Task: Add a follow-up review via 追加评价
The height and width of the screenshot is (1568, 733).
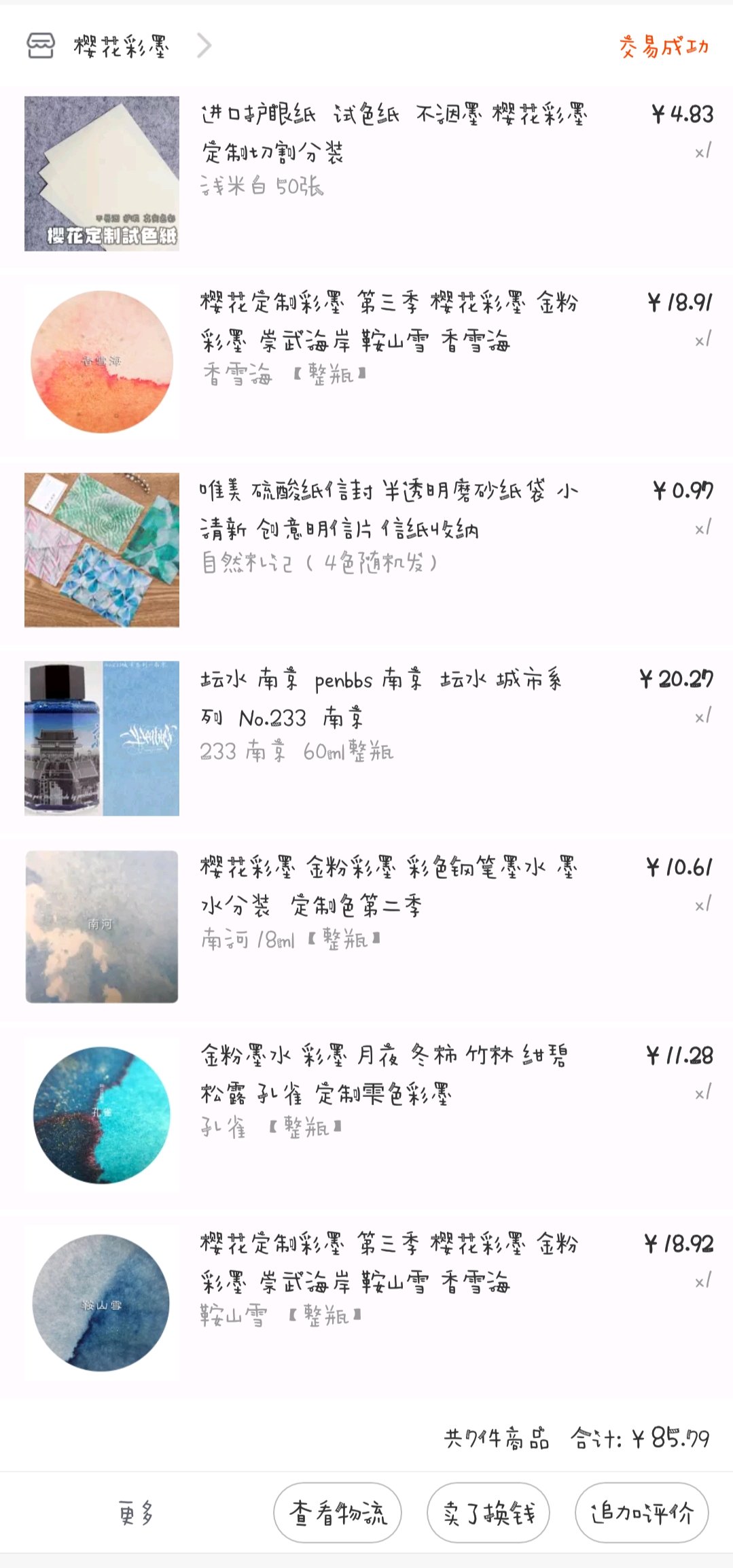Action: [x=641, y=1513]
